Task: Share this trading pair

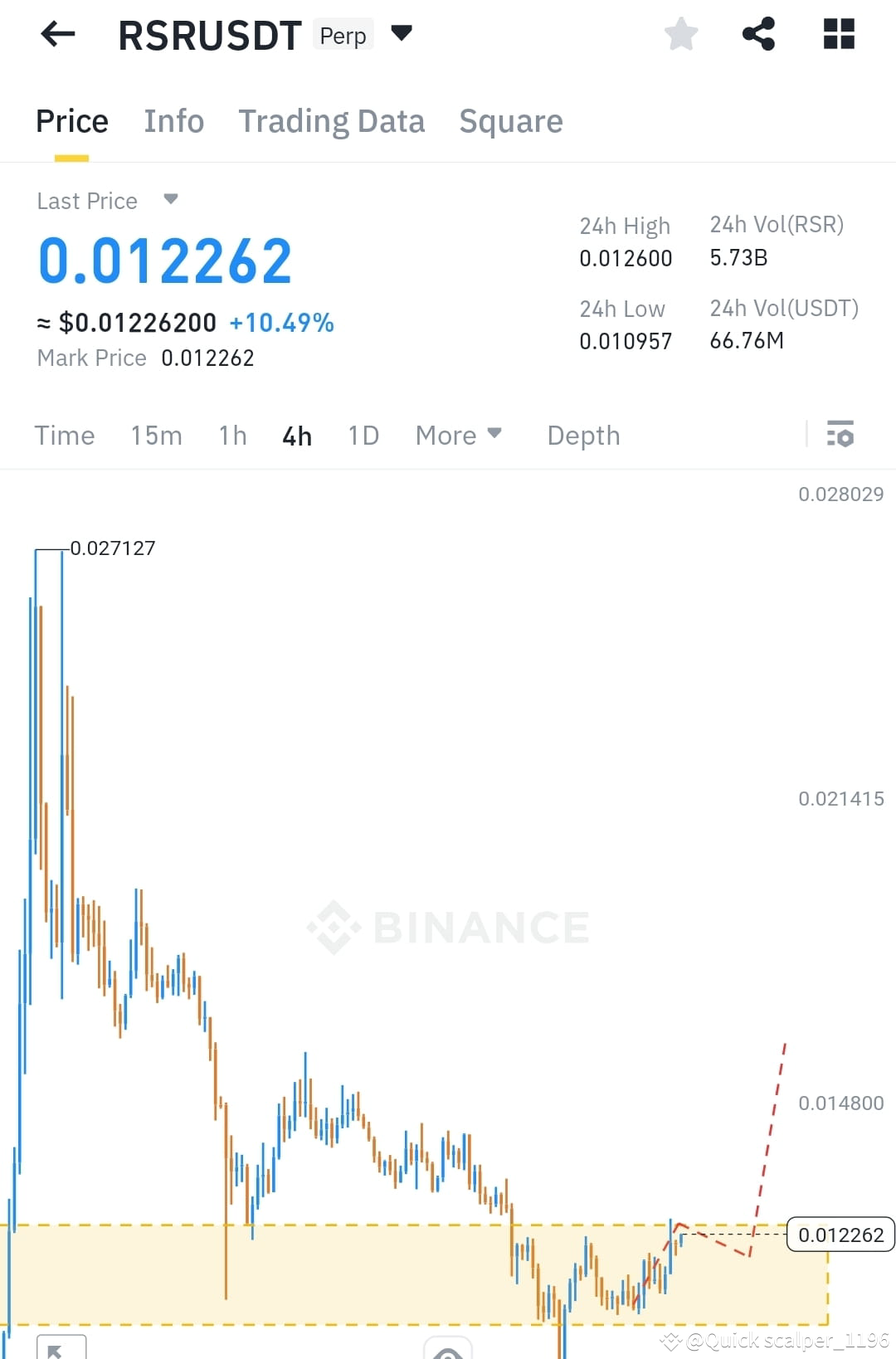Action: point(758,34)
